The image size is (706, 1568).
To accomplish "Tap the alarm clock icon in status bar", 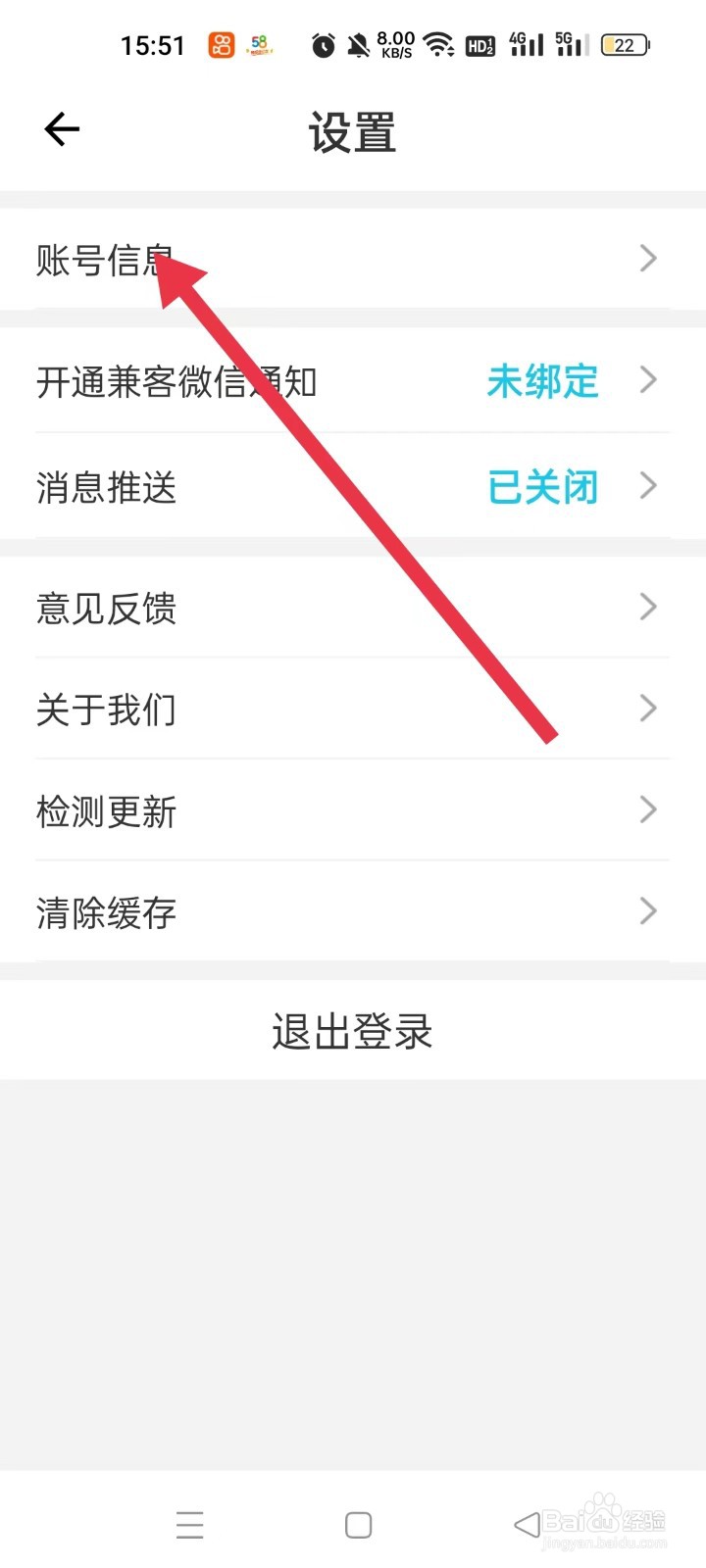I will point(322,44).
